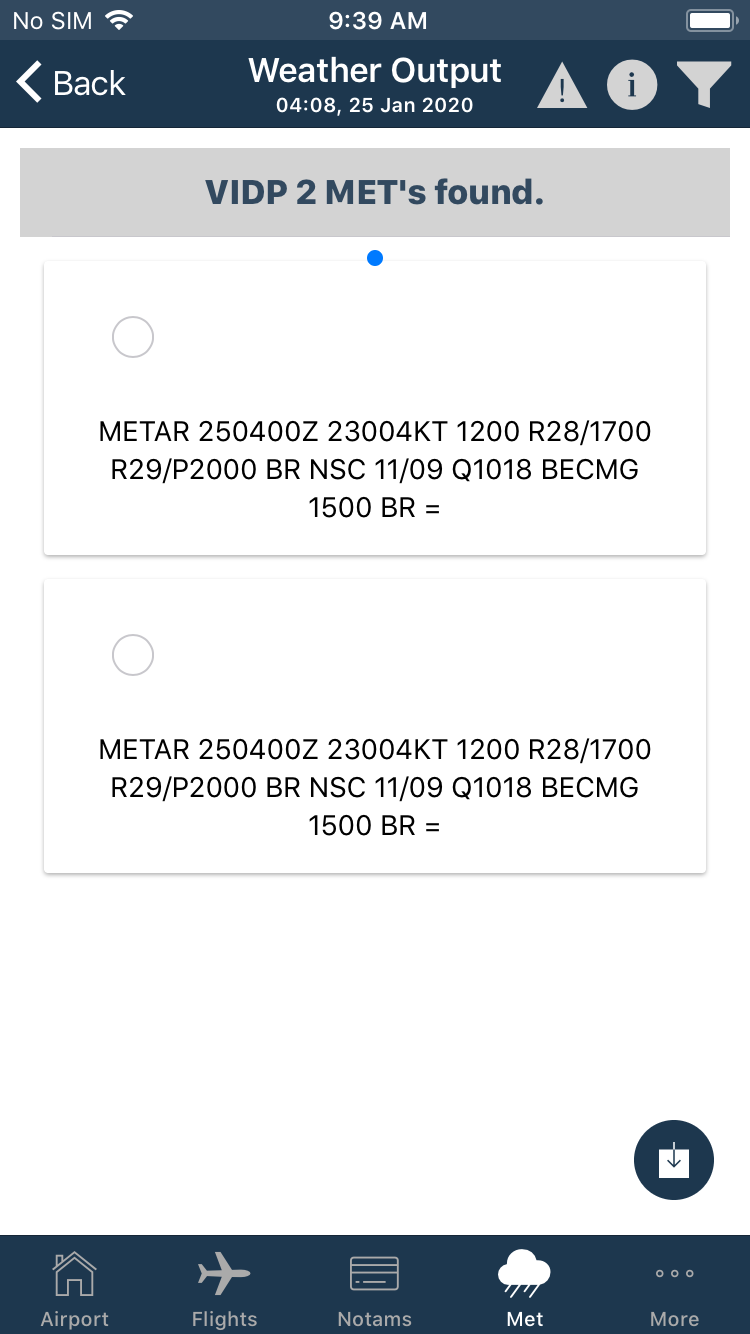The height and width of the screenshot is (1334, 750).
Task: Switch to the Met tab
Action: click(524, 1287)
